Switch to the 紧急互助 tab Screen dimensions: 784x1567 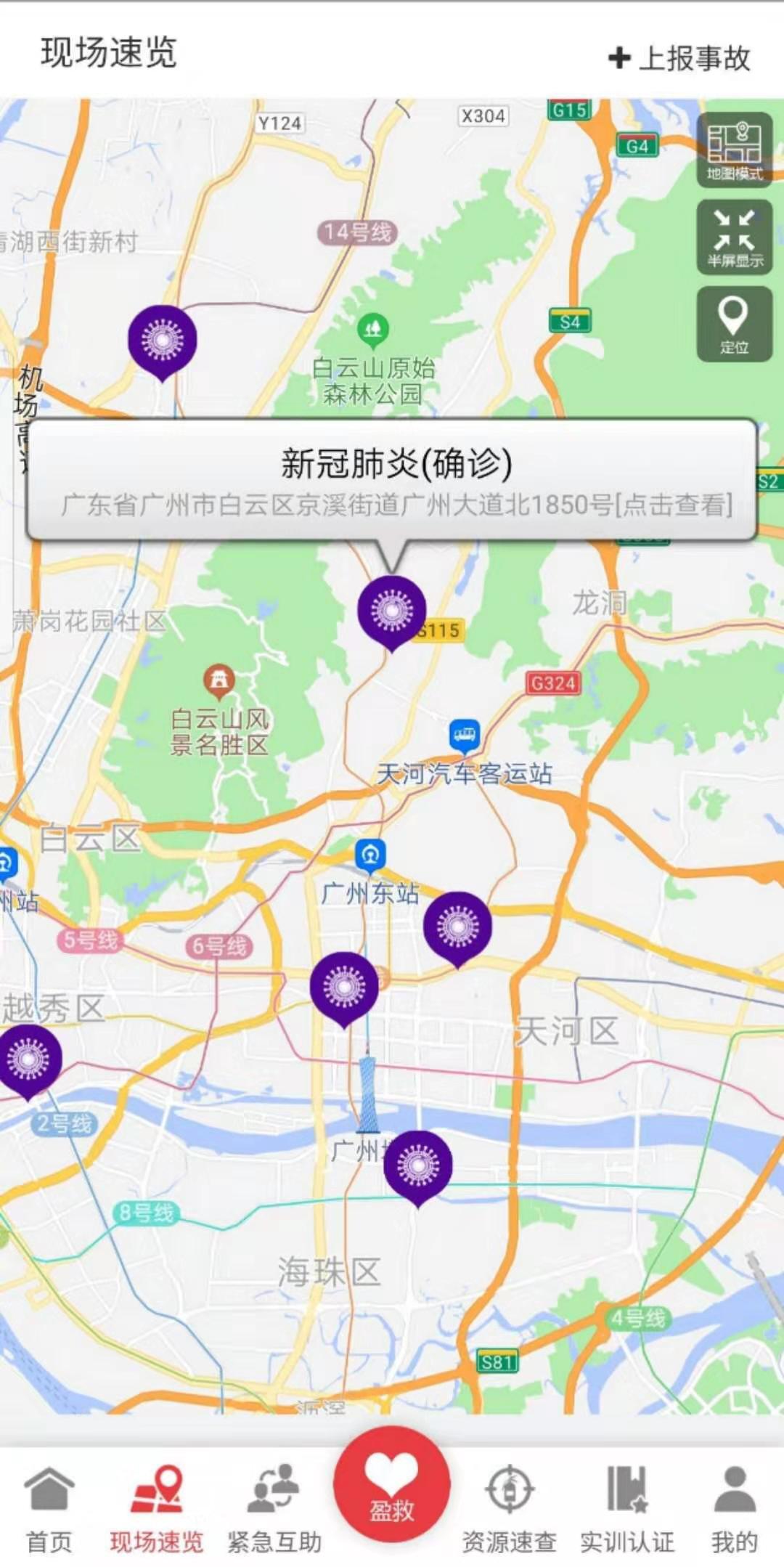click(x=274, y=1507)
